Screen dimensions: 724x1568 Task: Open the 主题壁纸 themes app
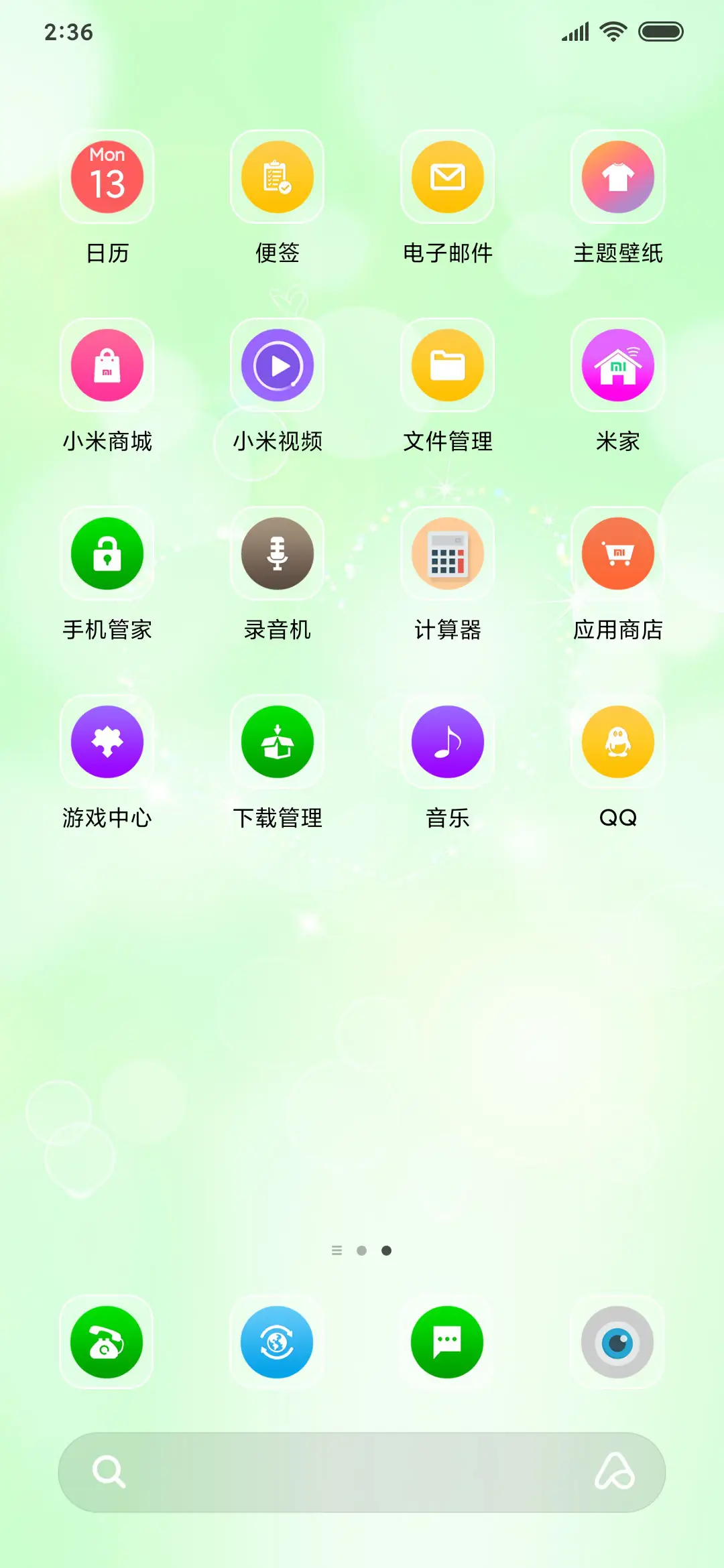[x=617, y=176]
